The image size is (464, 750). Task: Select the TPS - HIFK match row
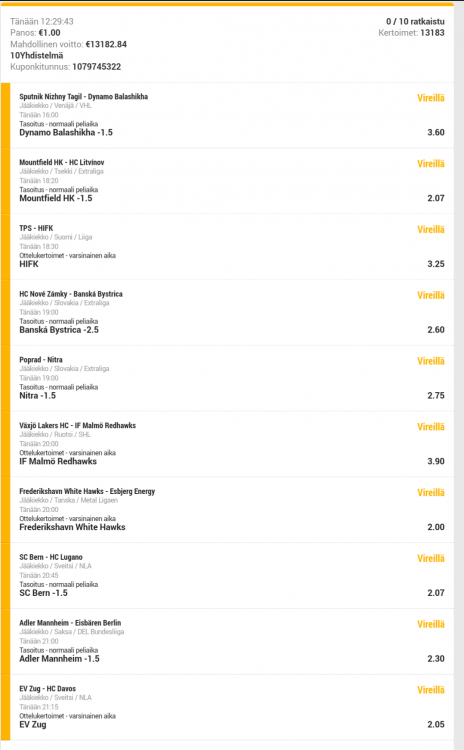pyautogui.click(x=232, y=247)
